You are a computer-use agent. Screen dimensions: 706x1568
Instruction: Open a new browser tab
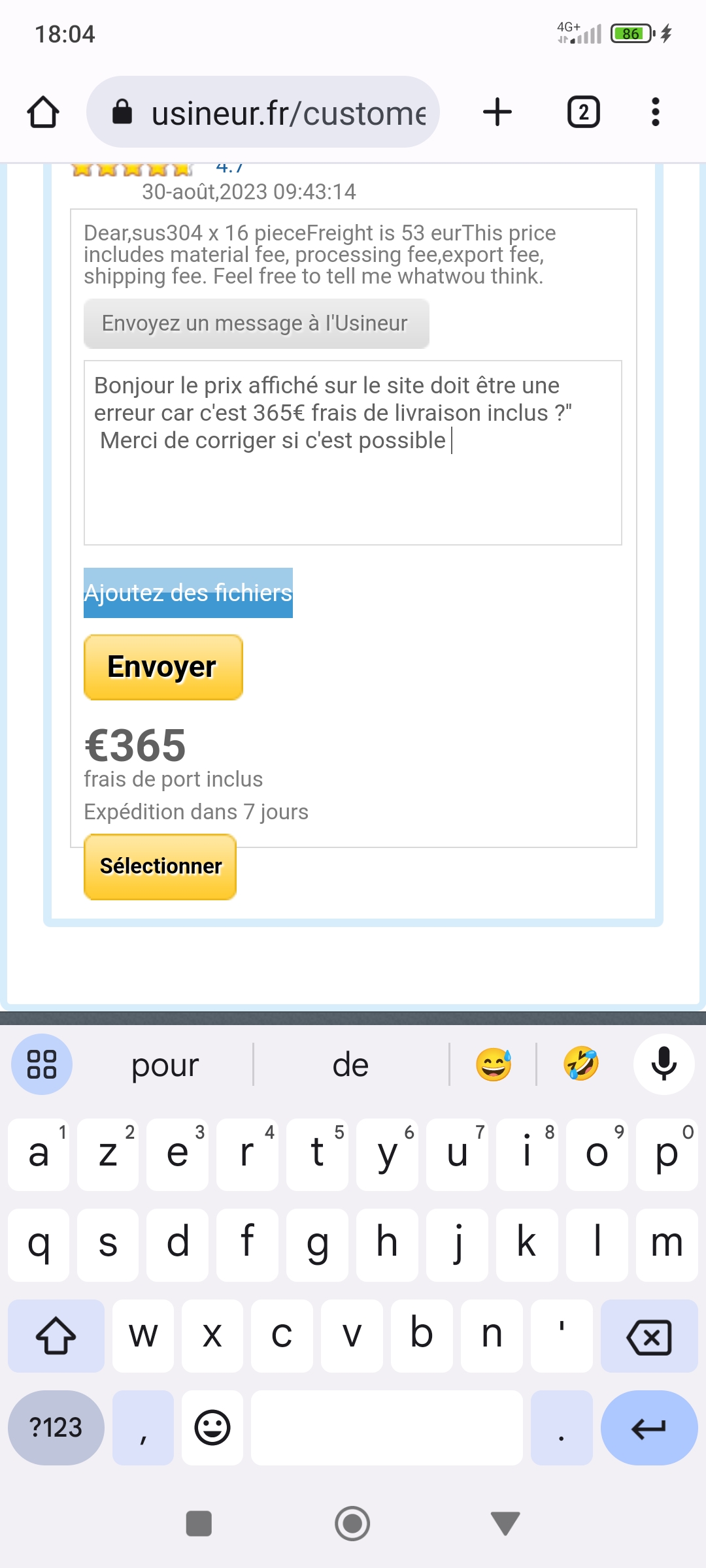[497, 112]
